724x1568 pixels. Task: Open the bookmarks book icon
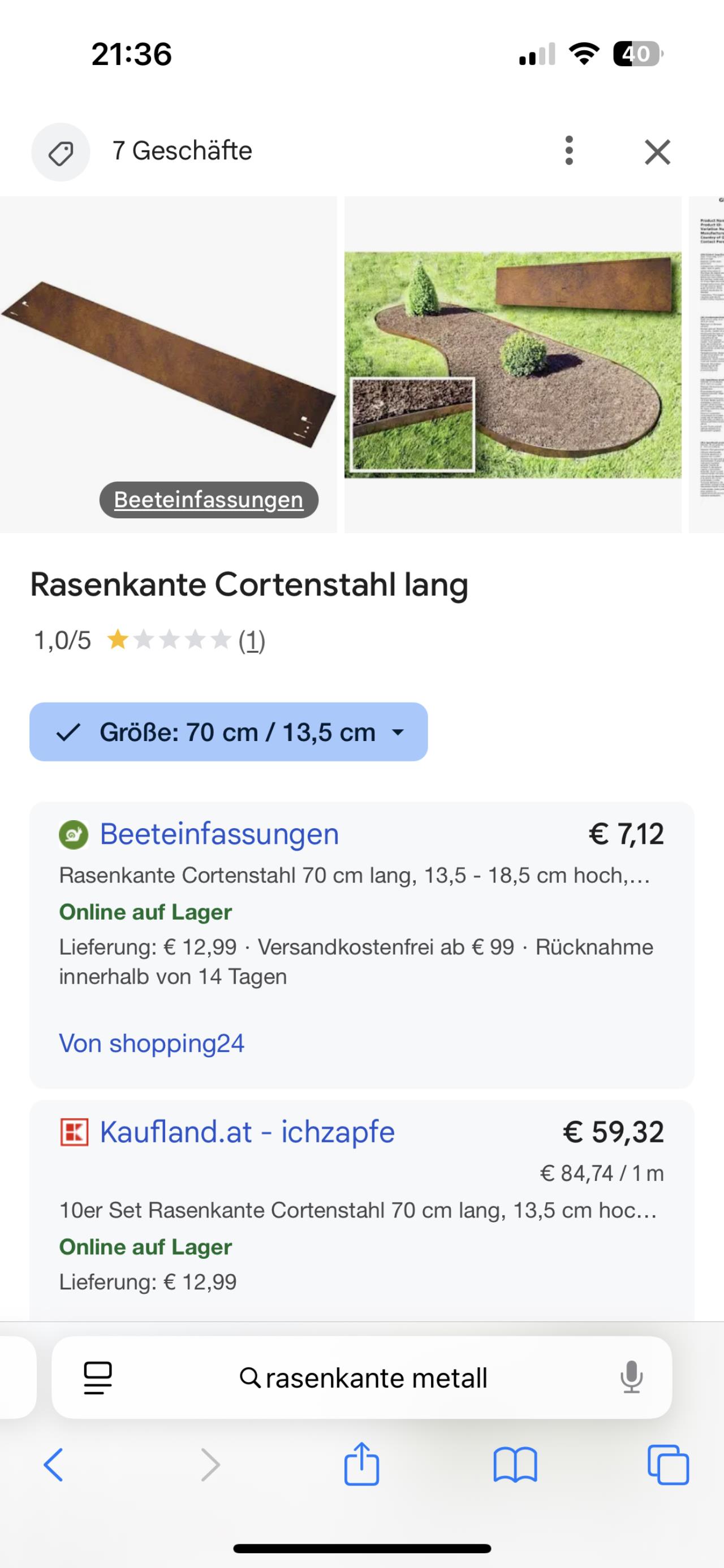click(x=515, y=1465)
